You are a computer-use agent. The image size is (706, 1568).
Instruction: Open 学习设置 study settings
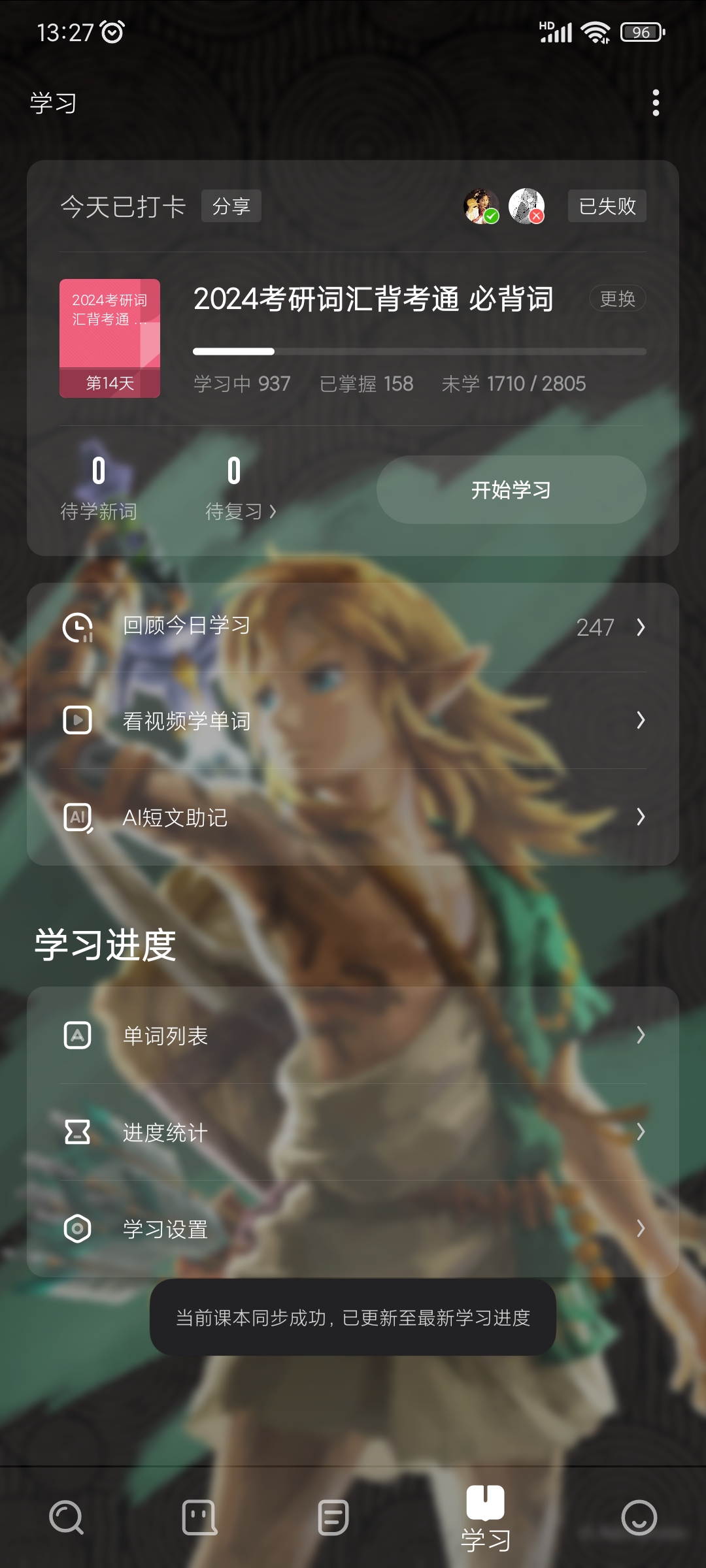[x=353, y=1229]
